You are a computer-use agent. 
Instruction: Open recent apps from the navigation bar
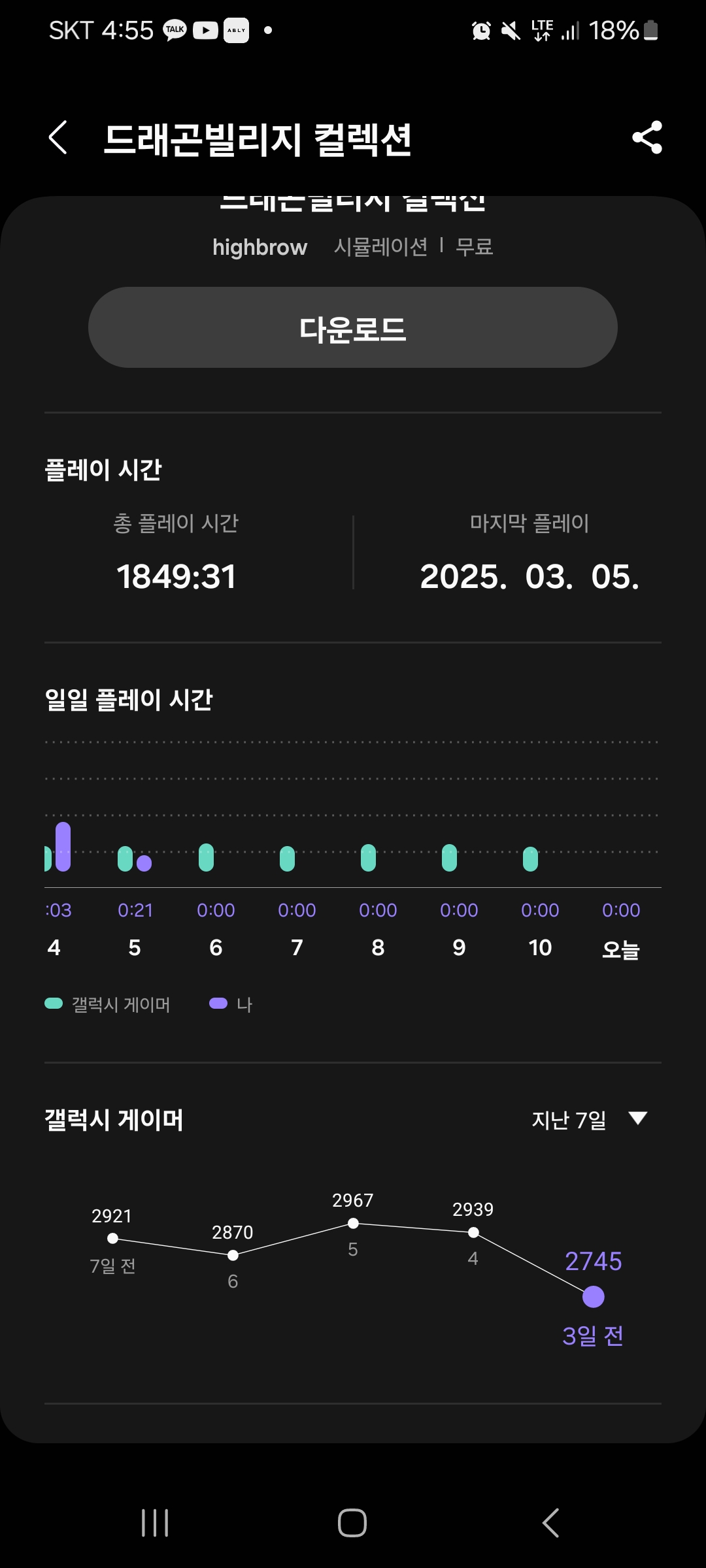(155, 1523)
